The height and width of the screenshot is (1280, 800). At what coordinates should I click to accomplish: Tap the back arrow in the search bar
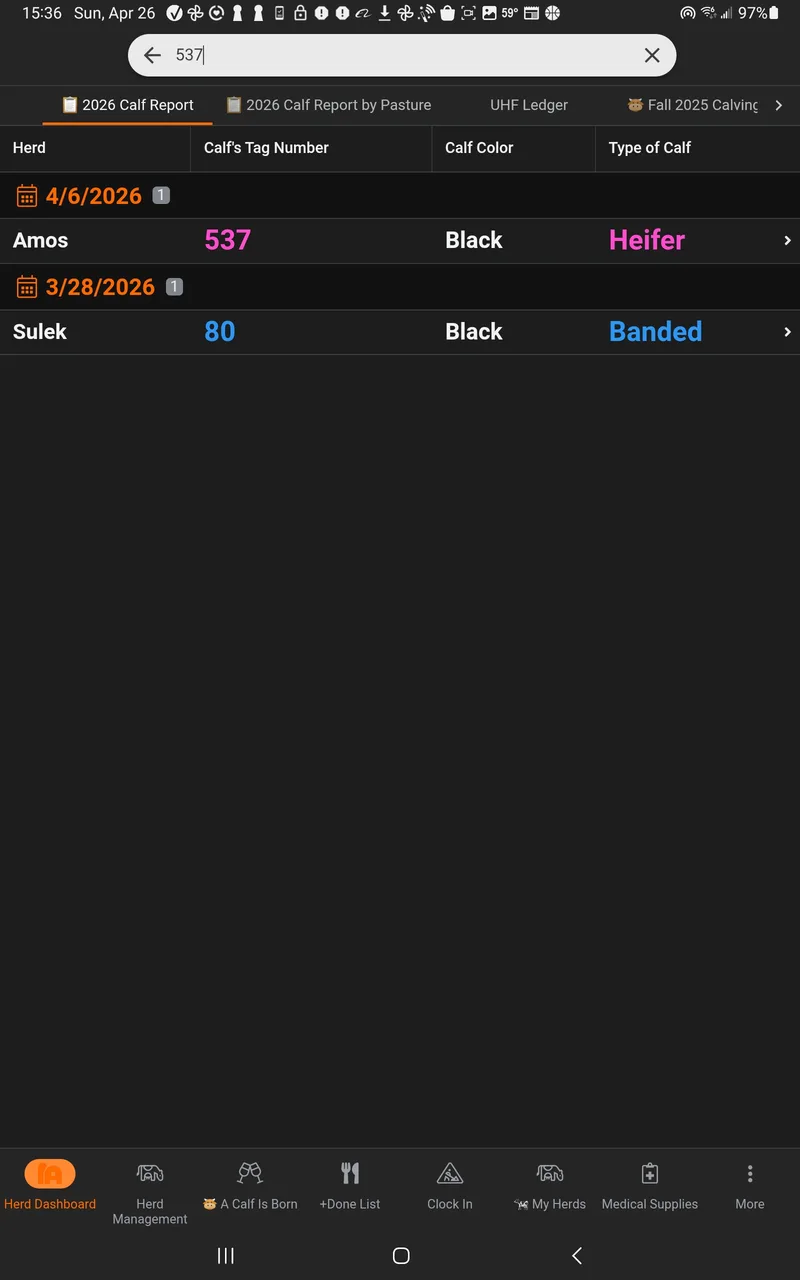click(x=152, y=56)
